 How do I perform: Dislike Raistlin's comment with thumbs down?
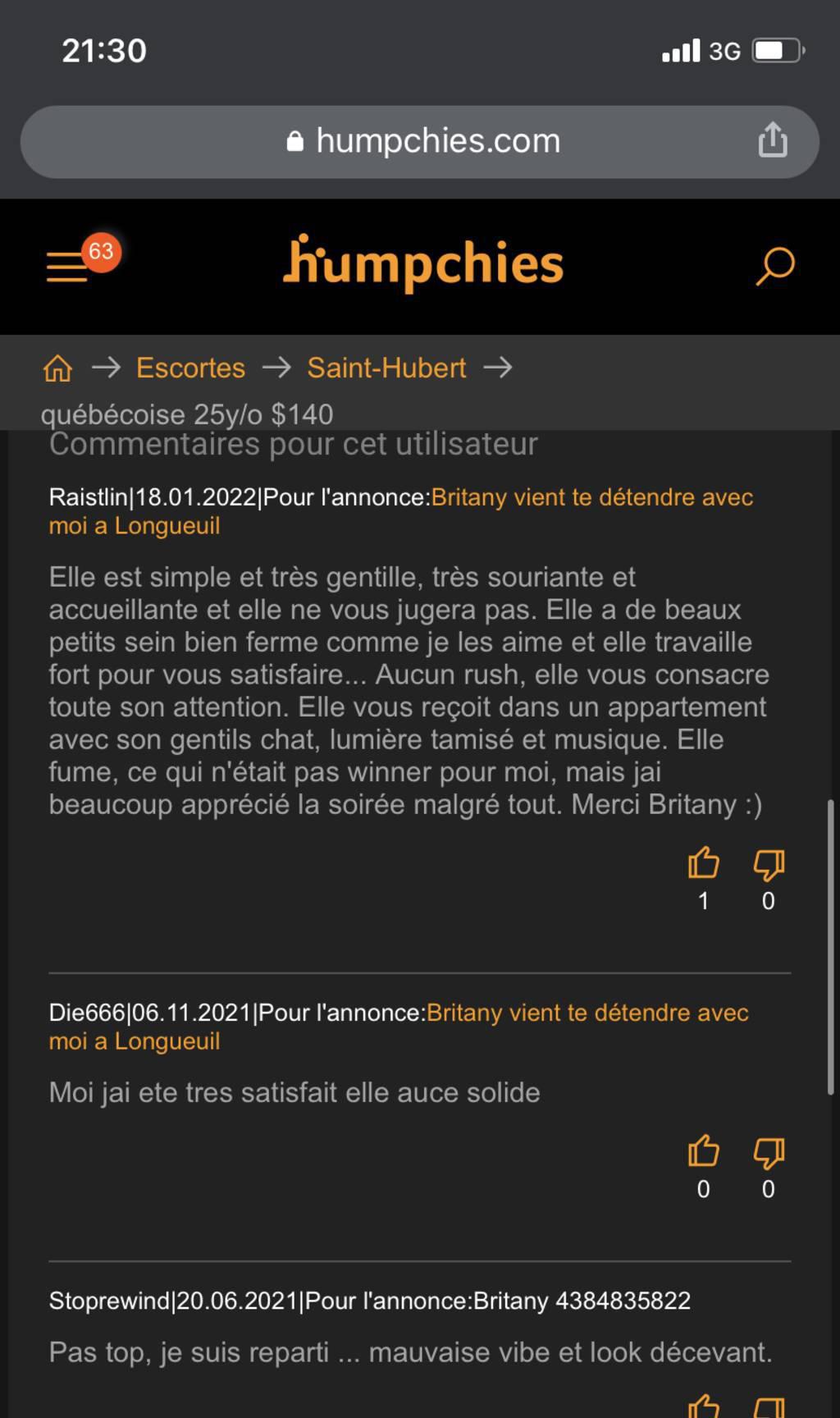[x=769, y=864]
